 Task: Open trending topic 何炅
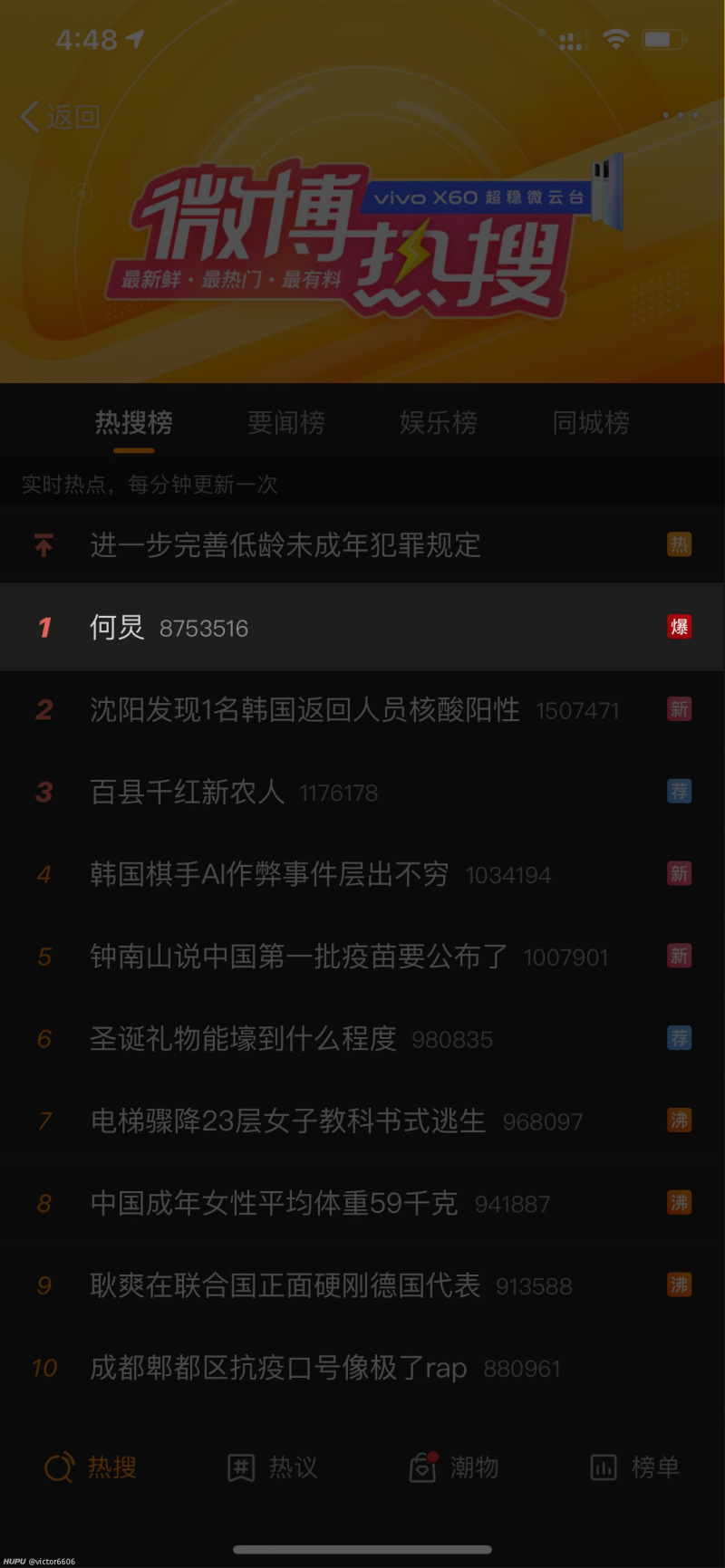pyautogui.click(x=117, y=627)
